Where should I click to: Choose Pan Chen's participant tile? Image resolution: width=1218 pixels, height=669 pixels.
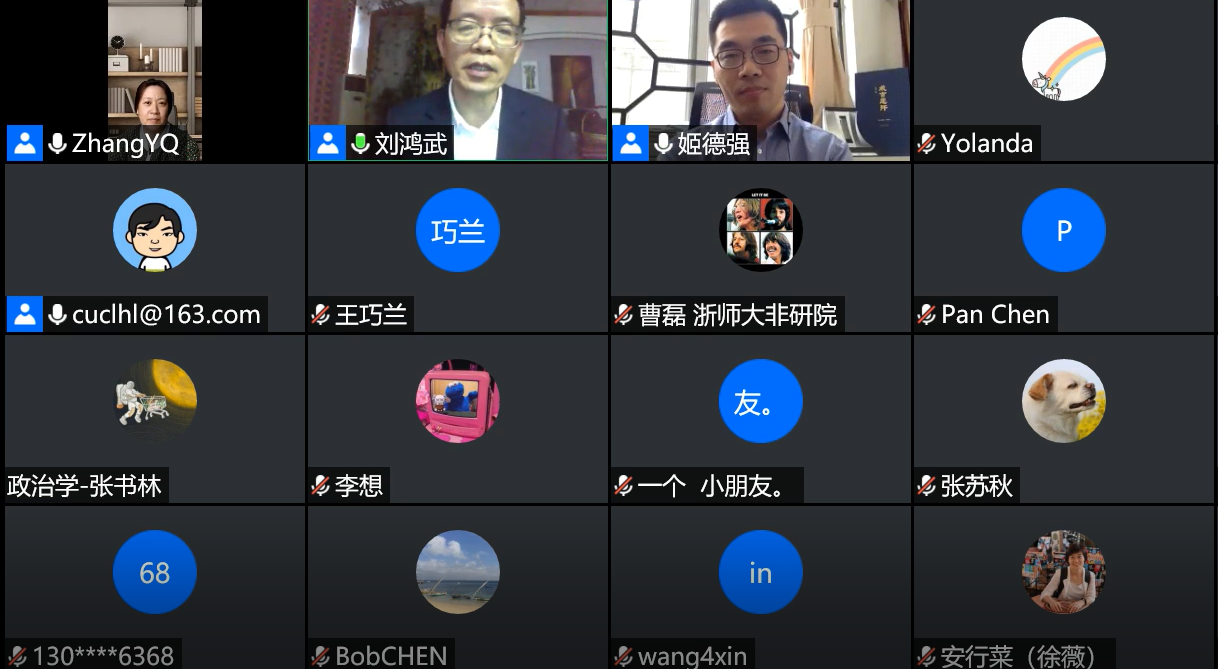tap(1064, 248)
